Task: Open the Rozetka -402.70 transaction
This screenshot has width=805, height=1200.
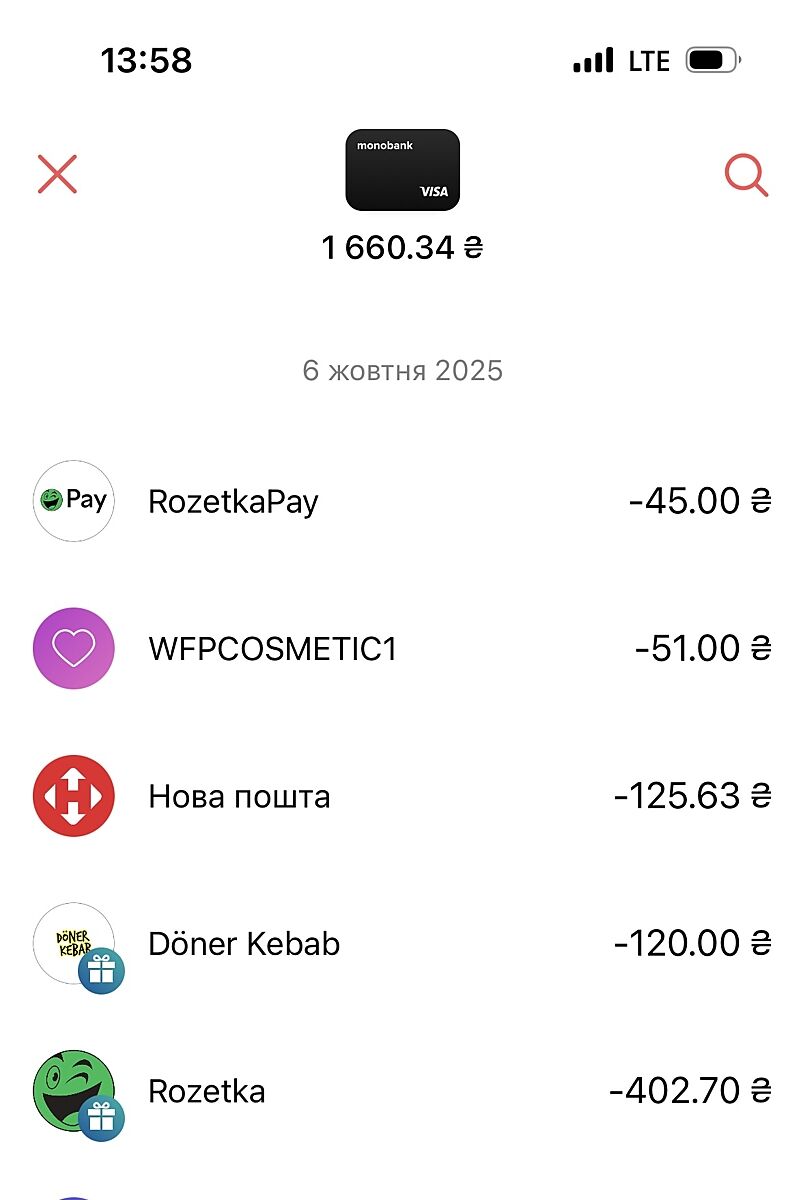Action: [x=402, y=1091]
